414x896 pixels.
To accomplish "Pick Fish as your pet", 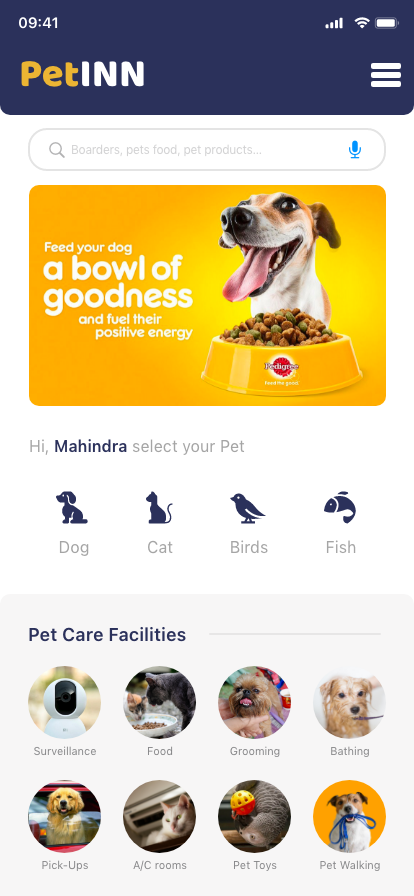I will [x=341, y=523].
